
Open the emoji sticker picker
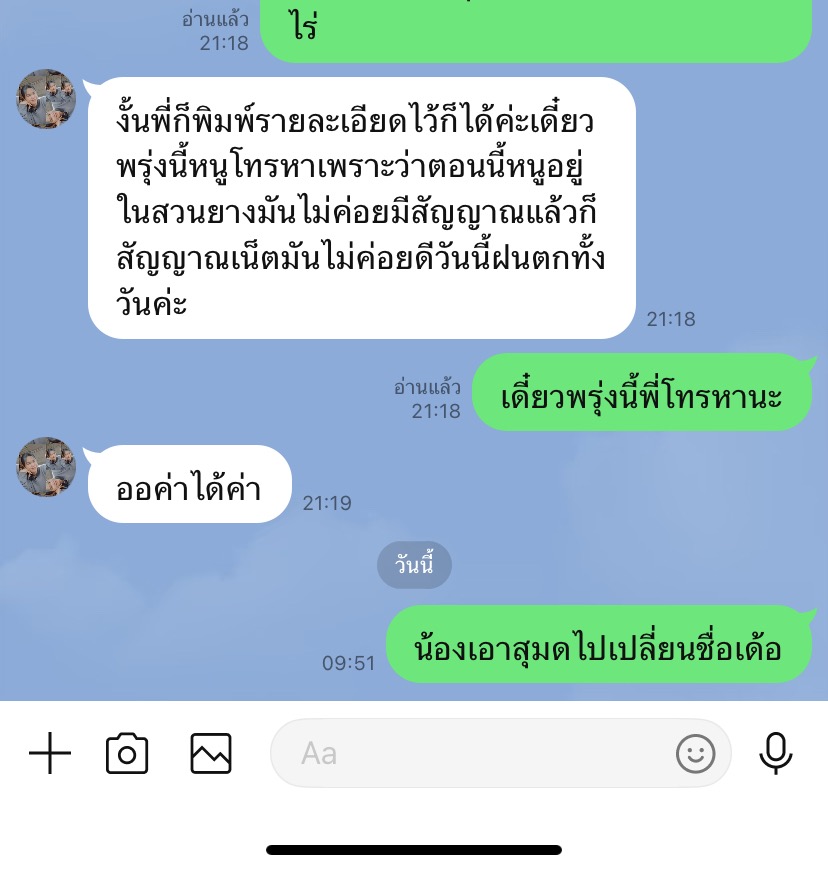tap(696, 753)
